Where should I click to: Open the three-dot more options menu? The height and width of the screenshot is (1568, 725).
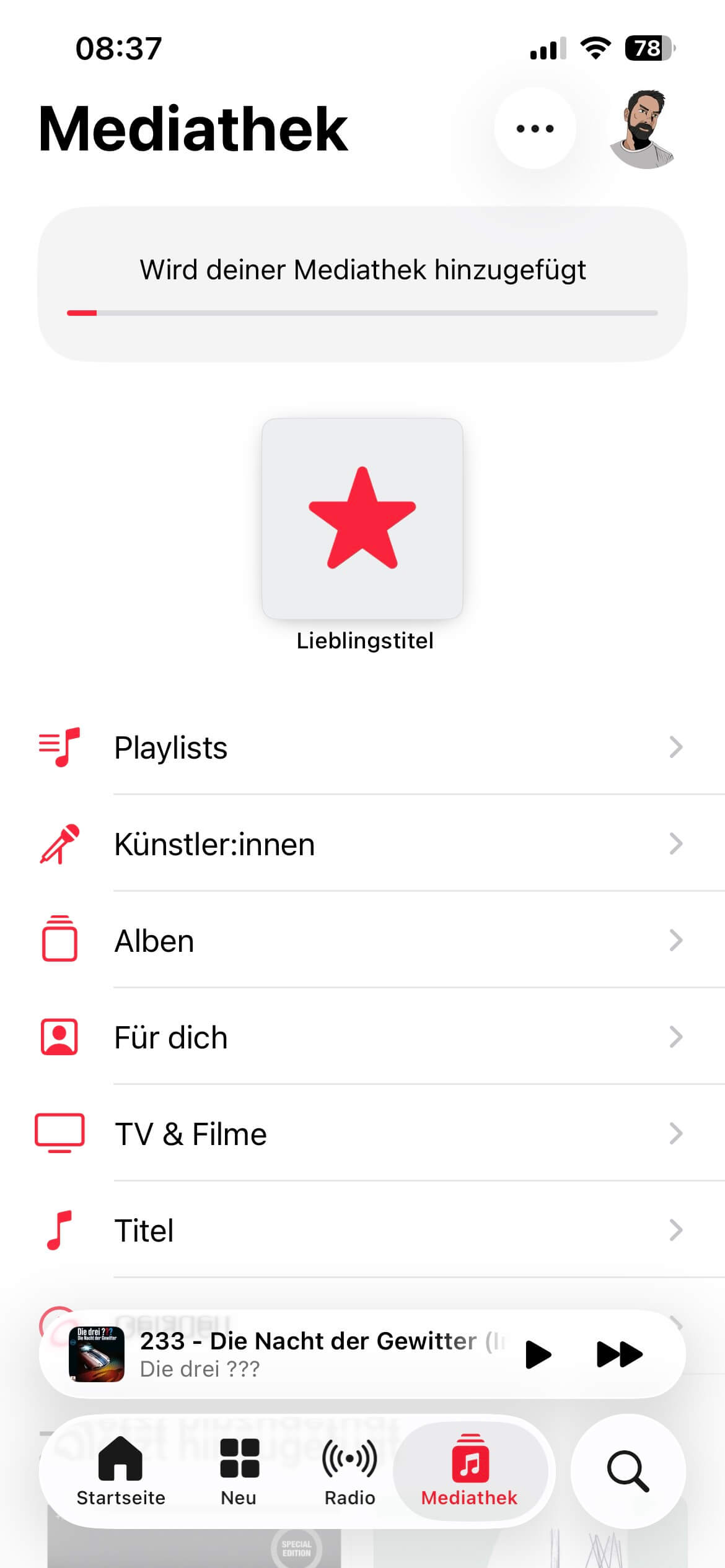click(x=535, y=129)
